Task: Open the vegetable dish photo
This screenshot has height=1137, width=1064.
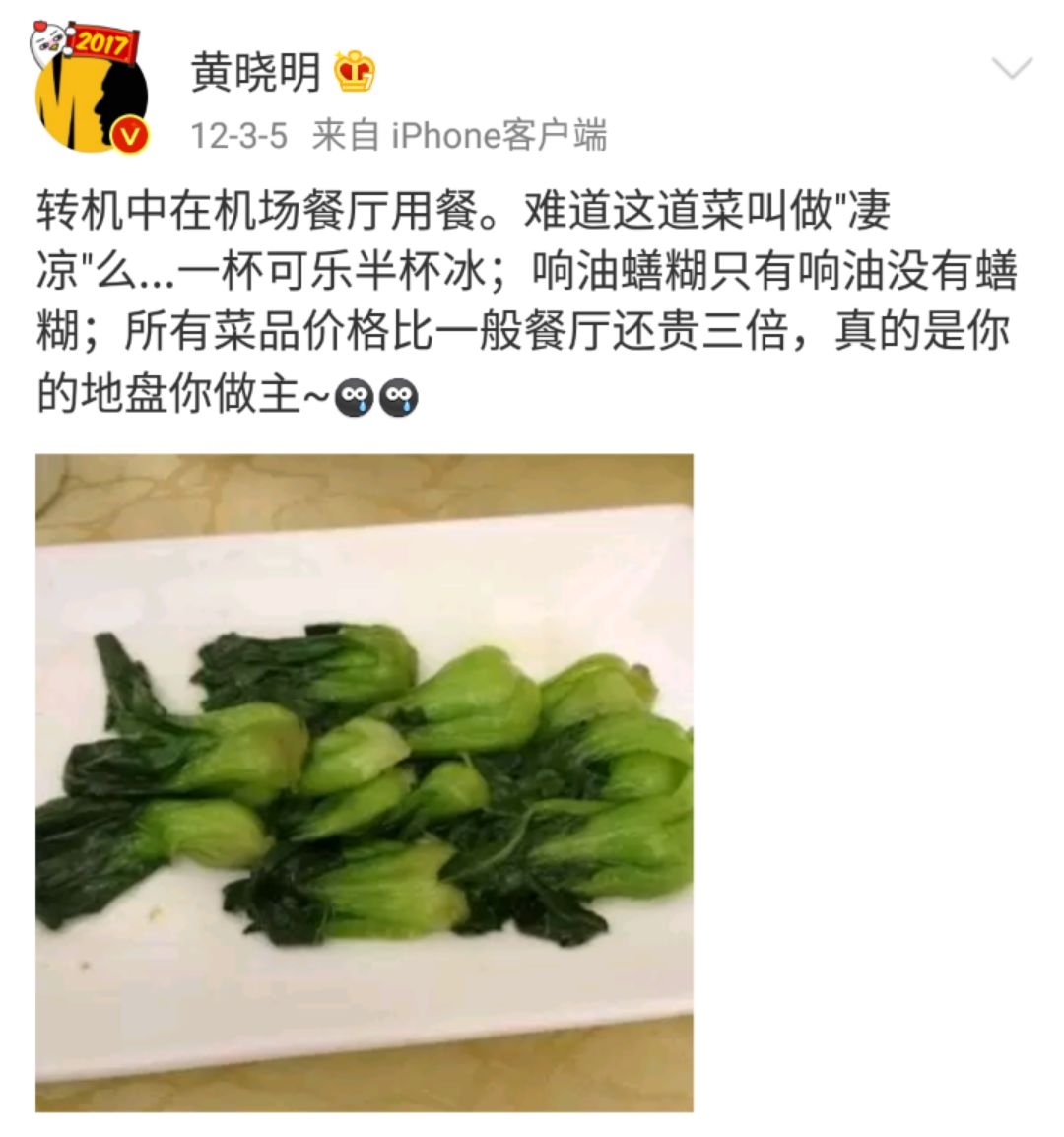Action: coord(365,782)
